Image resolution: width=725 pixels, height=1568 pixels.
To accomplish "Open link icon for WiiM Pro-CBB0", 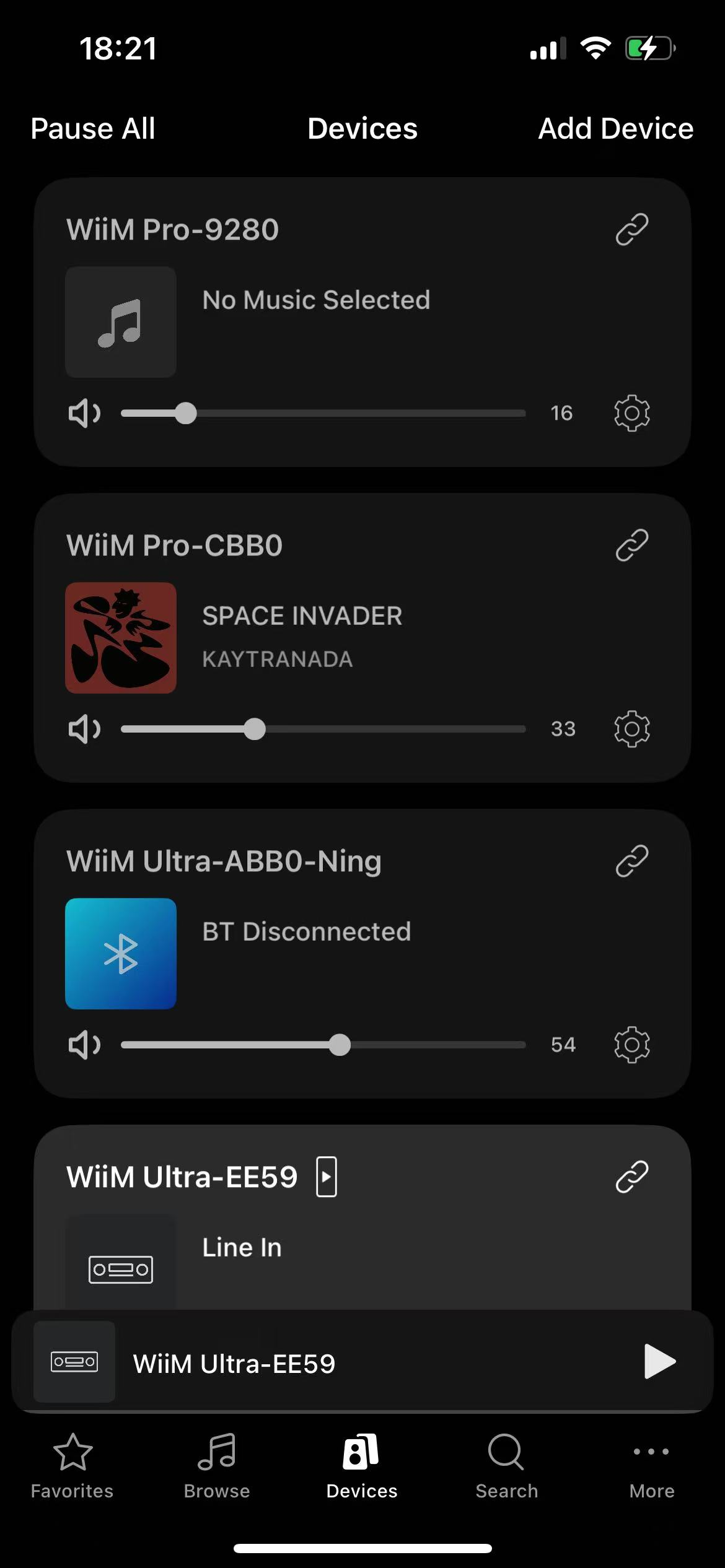I will [631, 545].
